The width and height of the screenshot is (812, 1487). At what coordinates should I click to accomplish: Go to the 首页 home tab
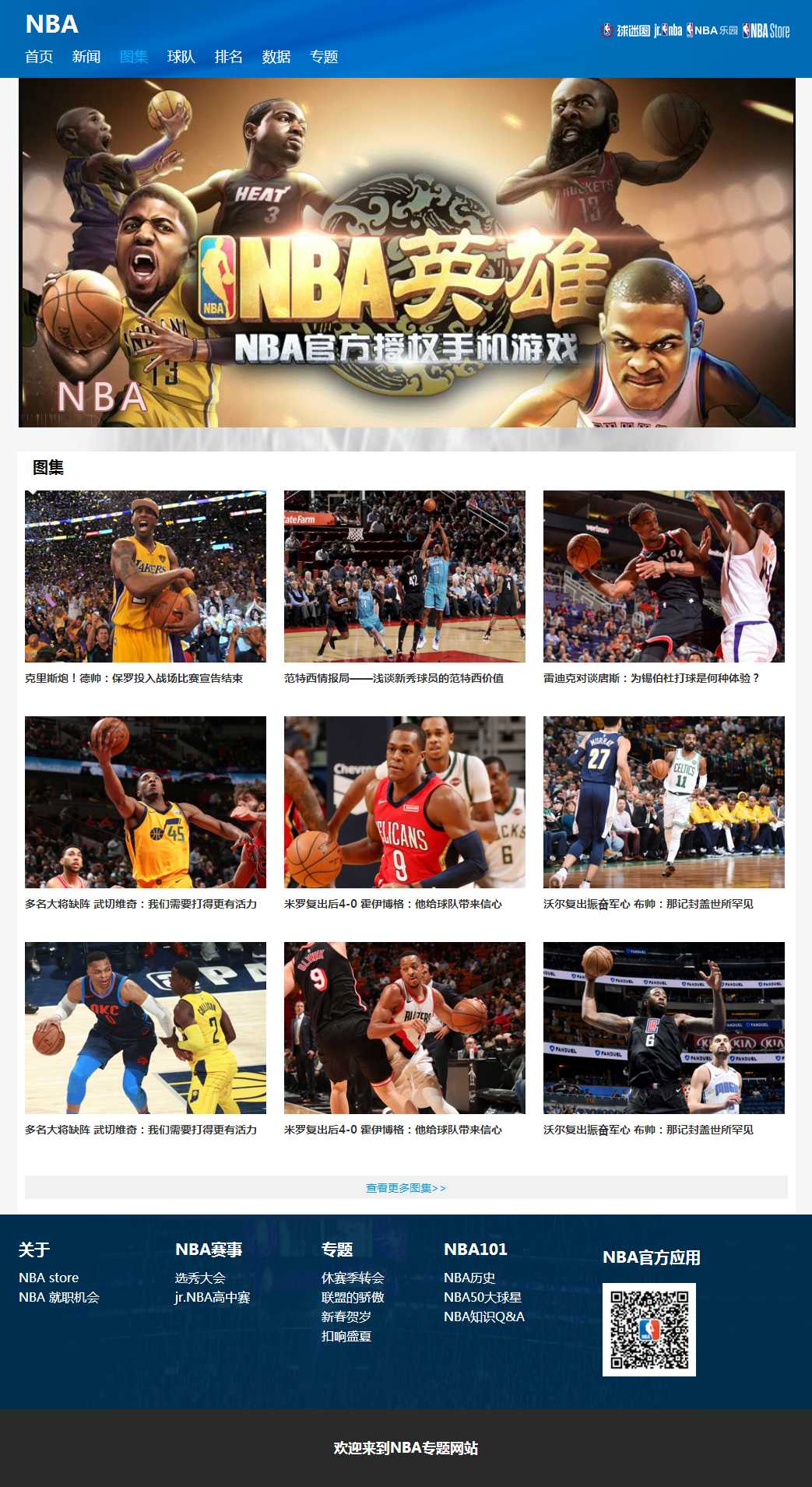(x=39, y=57)
